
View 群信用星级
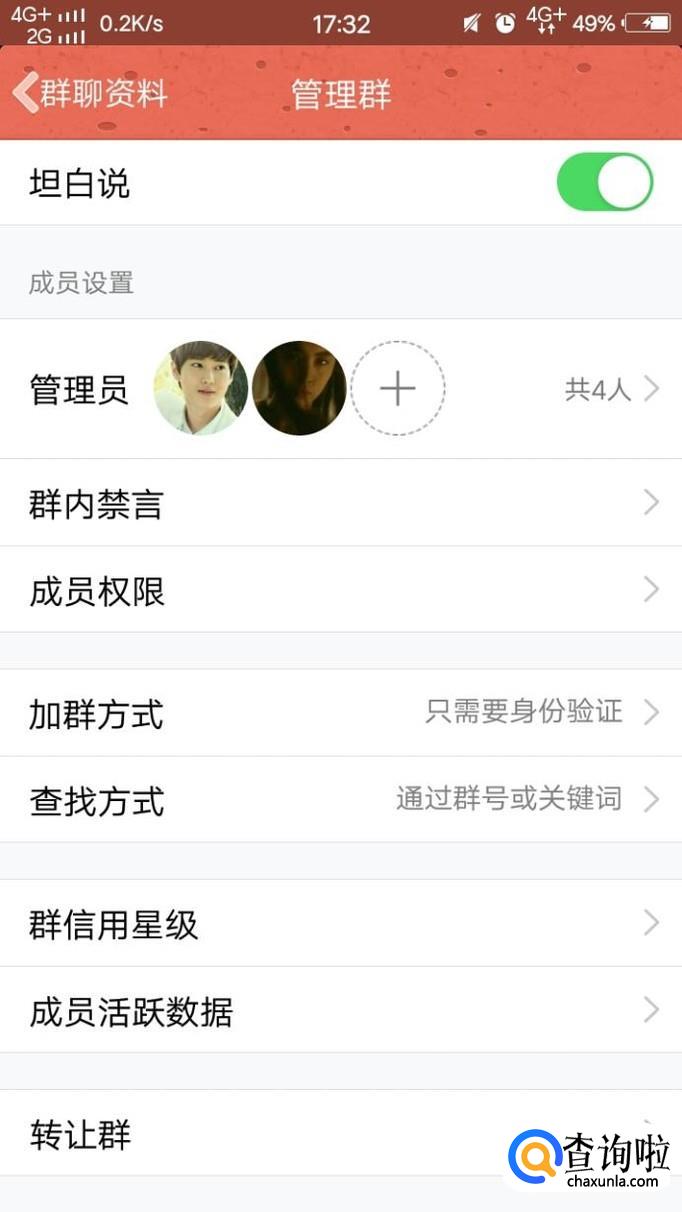click(x=340, y=923)
